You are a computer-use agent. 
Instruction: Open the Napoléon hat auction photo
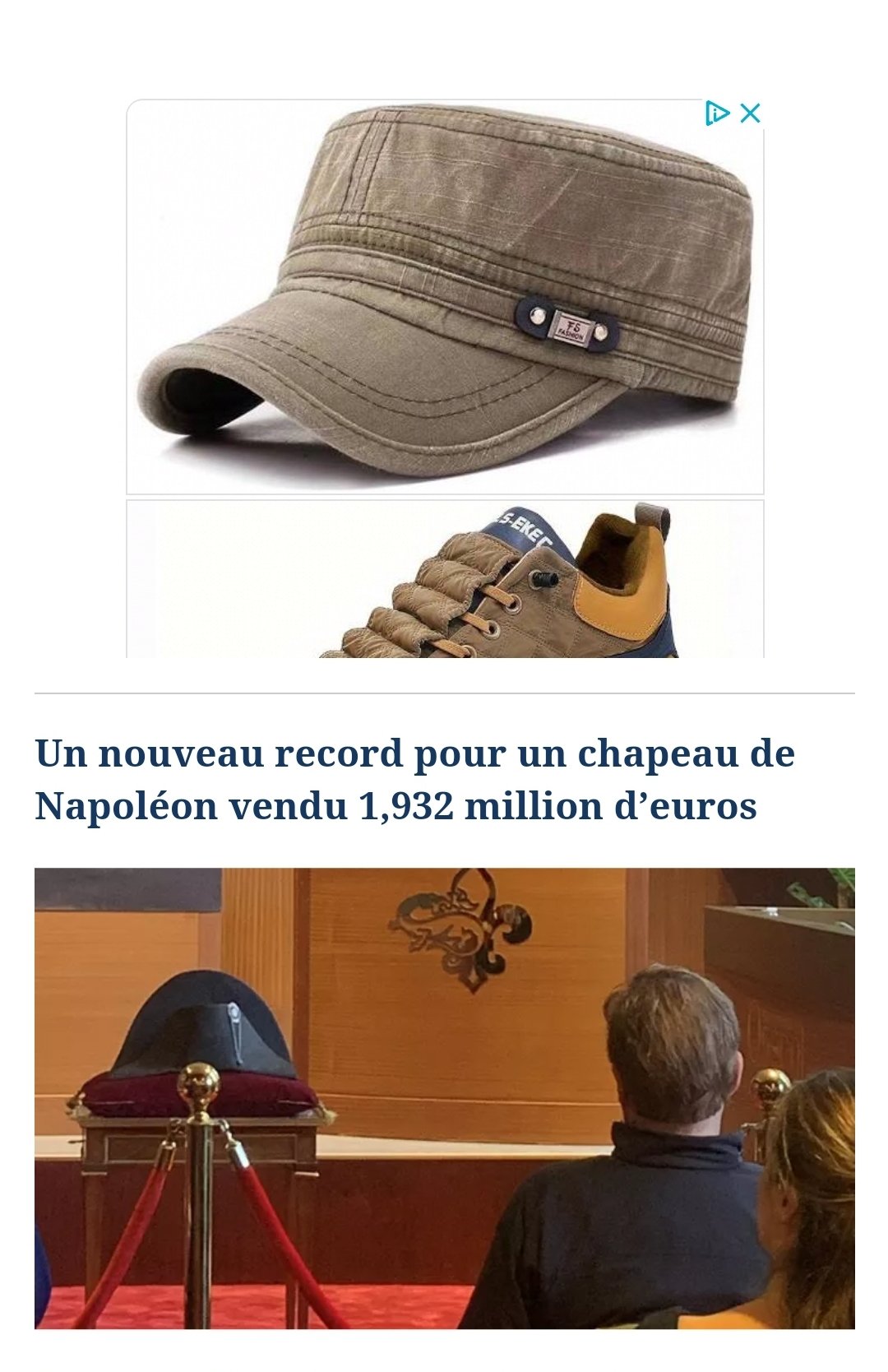point(444,1098)
